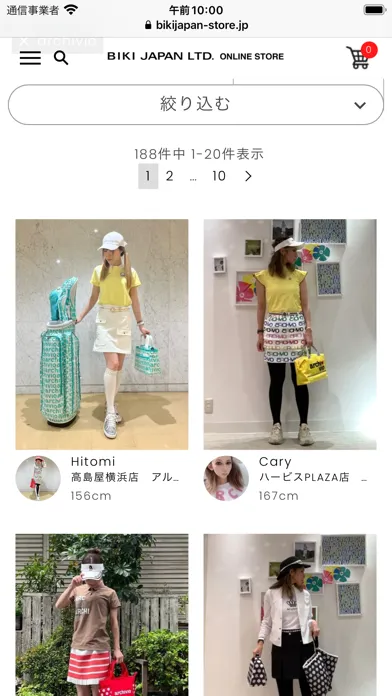The image size is (392, 696).
Task: Go to the next page arrow
Action: coord(248,176)
